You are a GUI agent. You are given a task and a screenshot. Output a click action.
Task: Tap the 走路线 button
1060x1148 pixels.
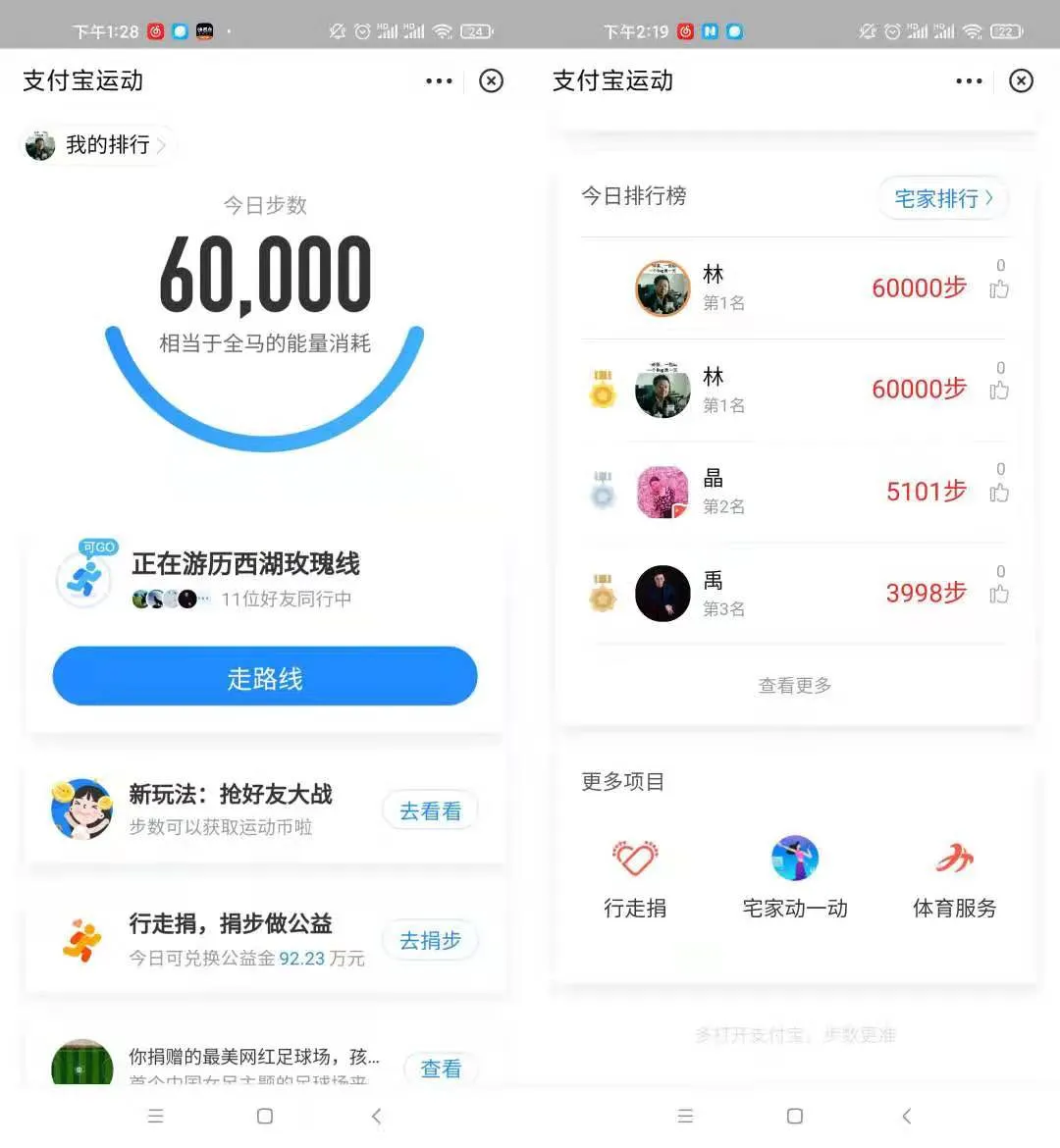point(265,677)
